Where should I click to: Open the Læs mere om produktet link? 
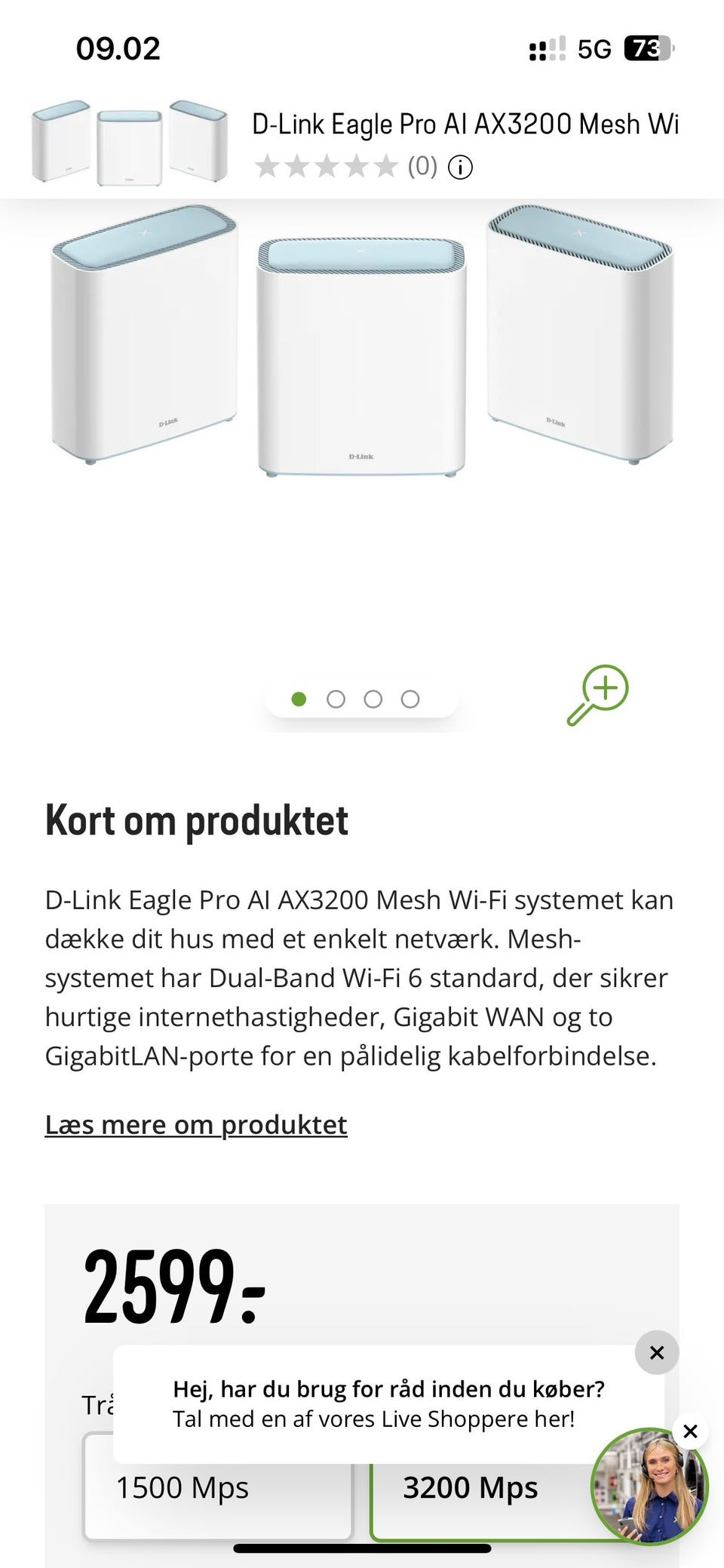pyautogui.click(x=197, y=1124)
